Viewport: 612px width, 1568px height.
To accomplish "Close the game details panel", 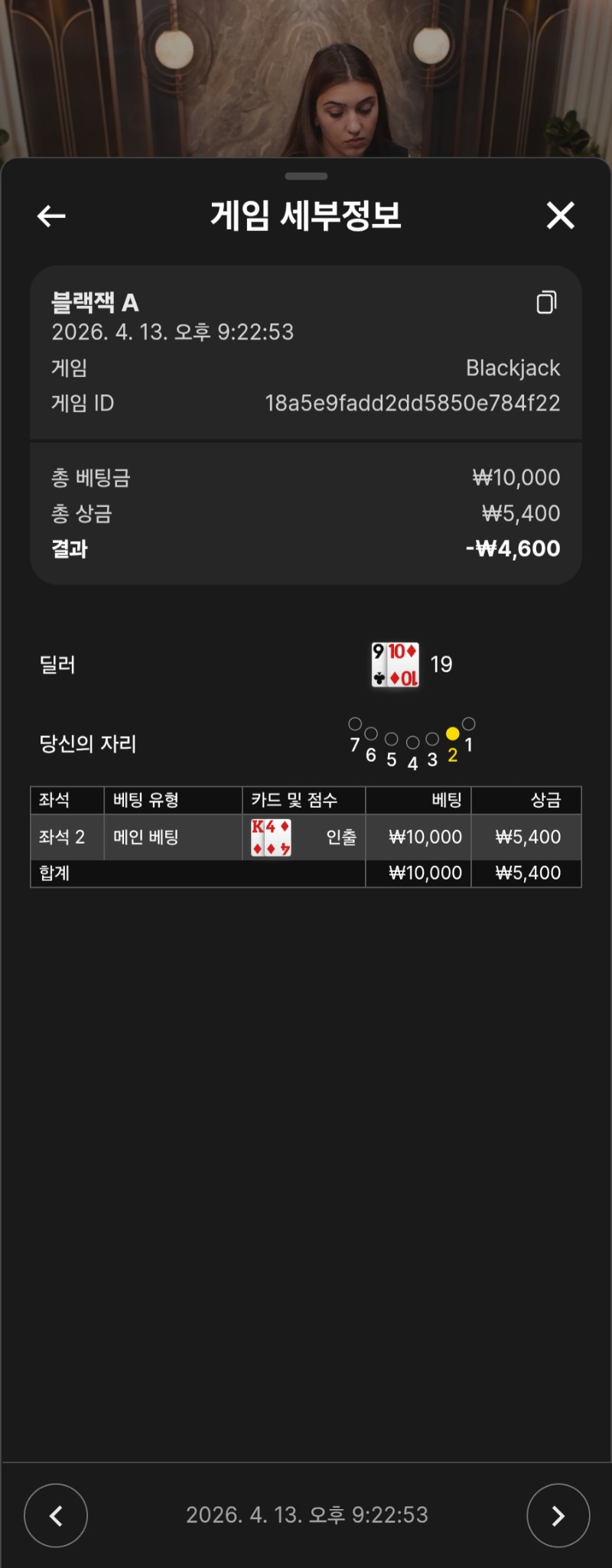I will point(560,216).
